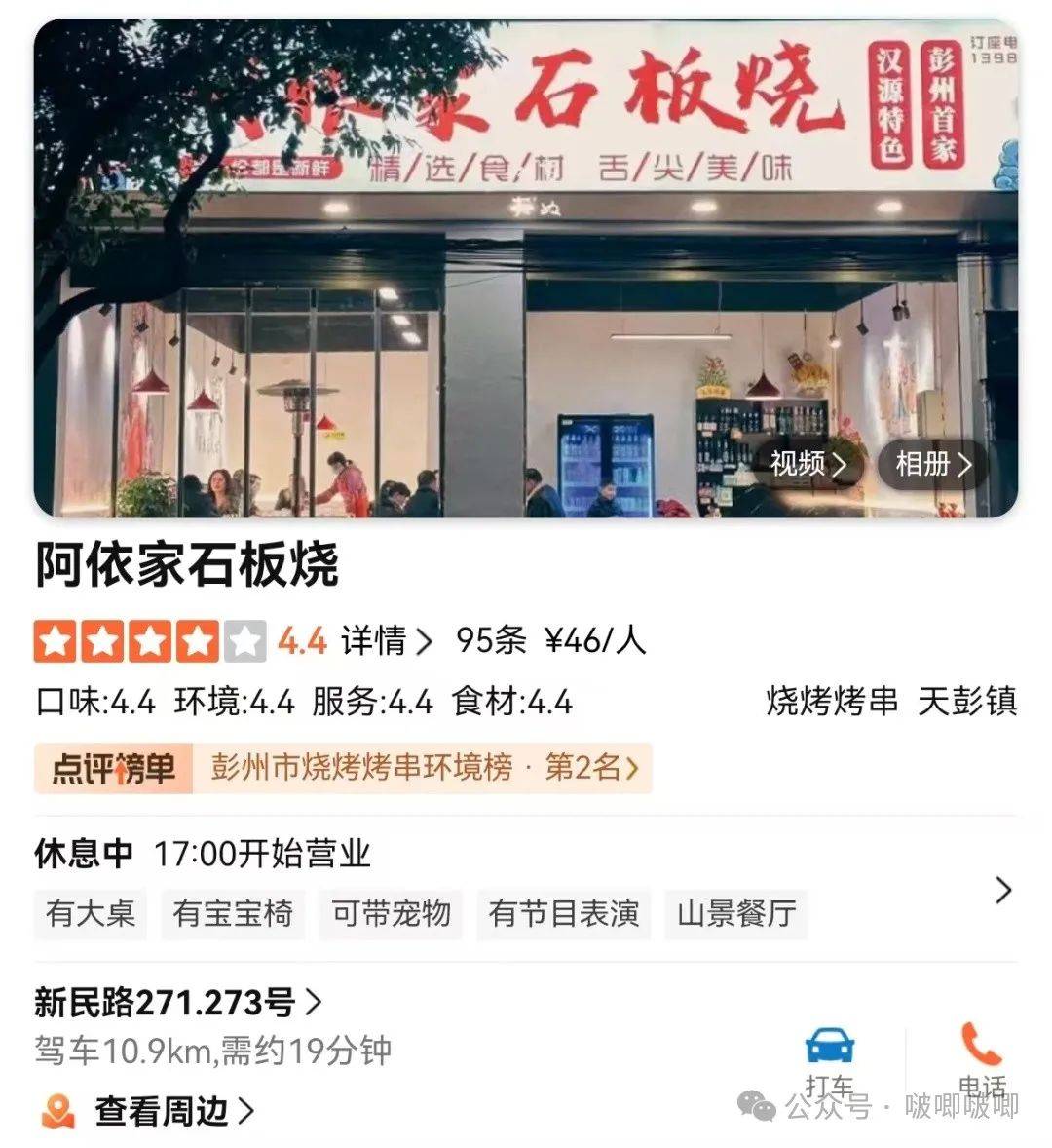
Task: Open the address 新民路271.273号
Action: [x=177, y=1002]
